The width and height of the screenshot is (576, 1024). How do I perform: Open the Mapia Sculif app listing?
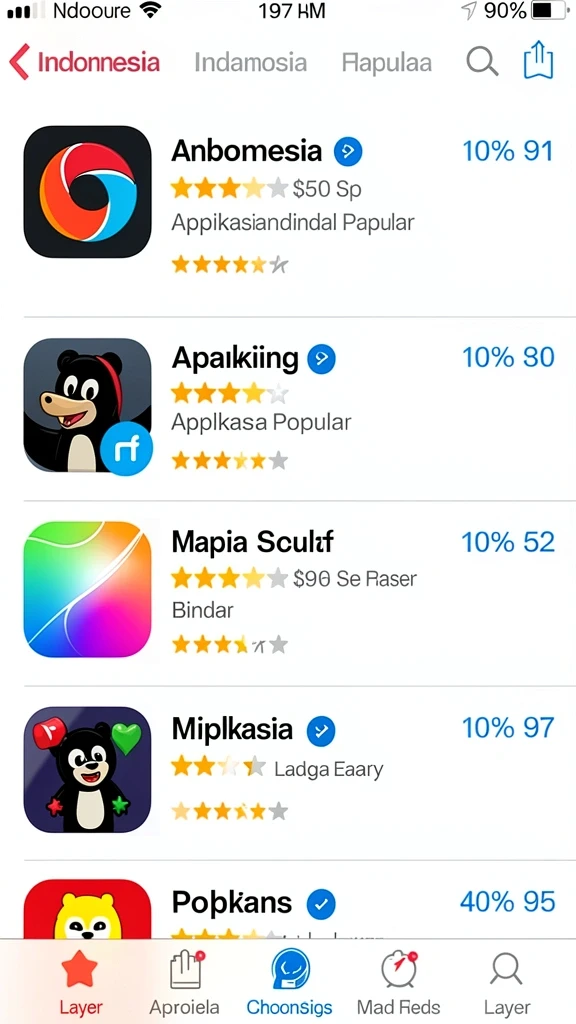click(x=288, y=591)
